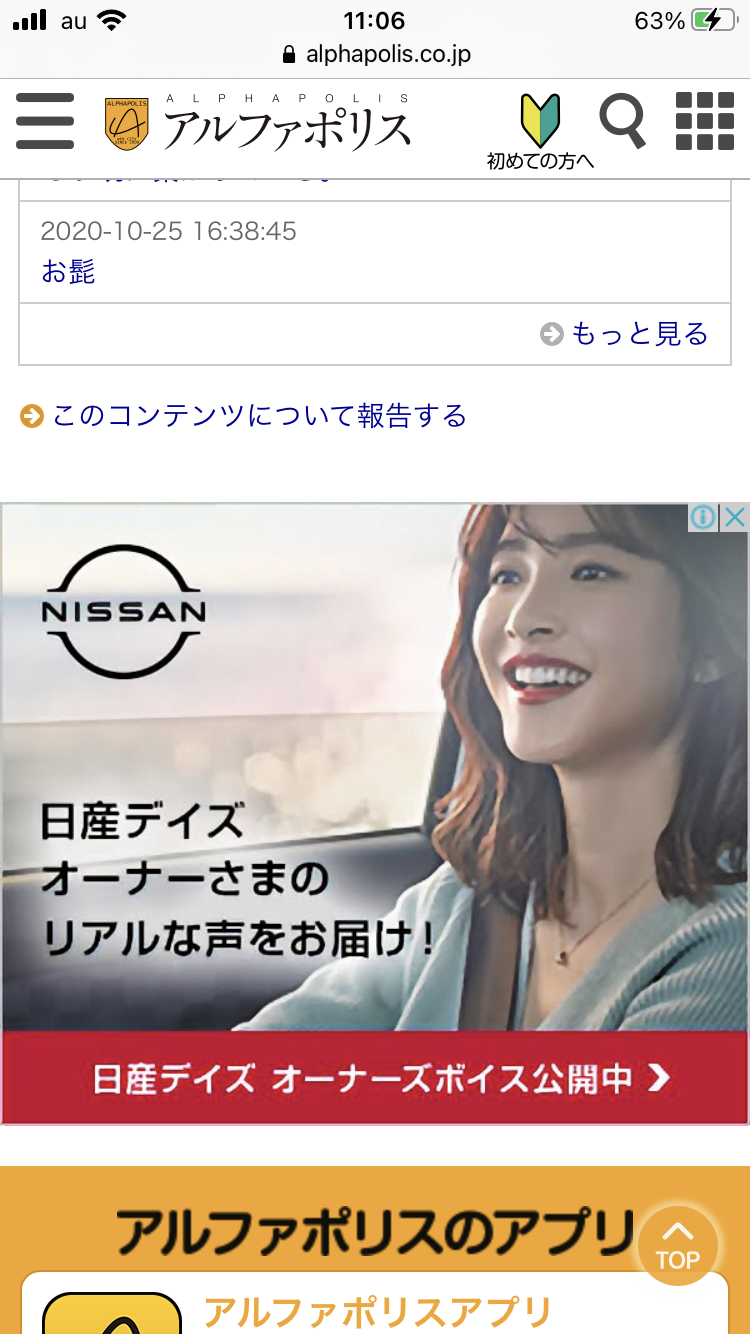Jump back to top with TOP button
The height and width of the screenshot is (1334, 750).
677,1247
